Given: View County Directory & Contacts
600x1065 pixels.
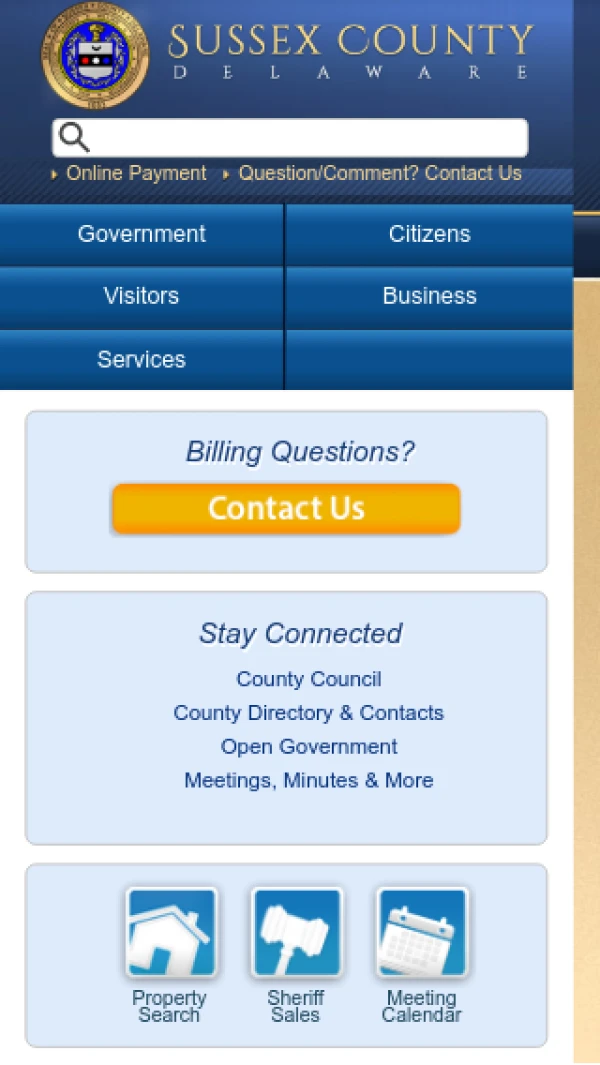Looking at the screenshot, I should click(308, 713).
